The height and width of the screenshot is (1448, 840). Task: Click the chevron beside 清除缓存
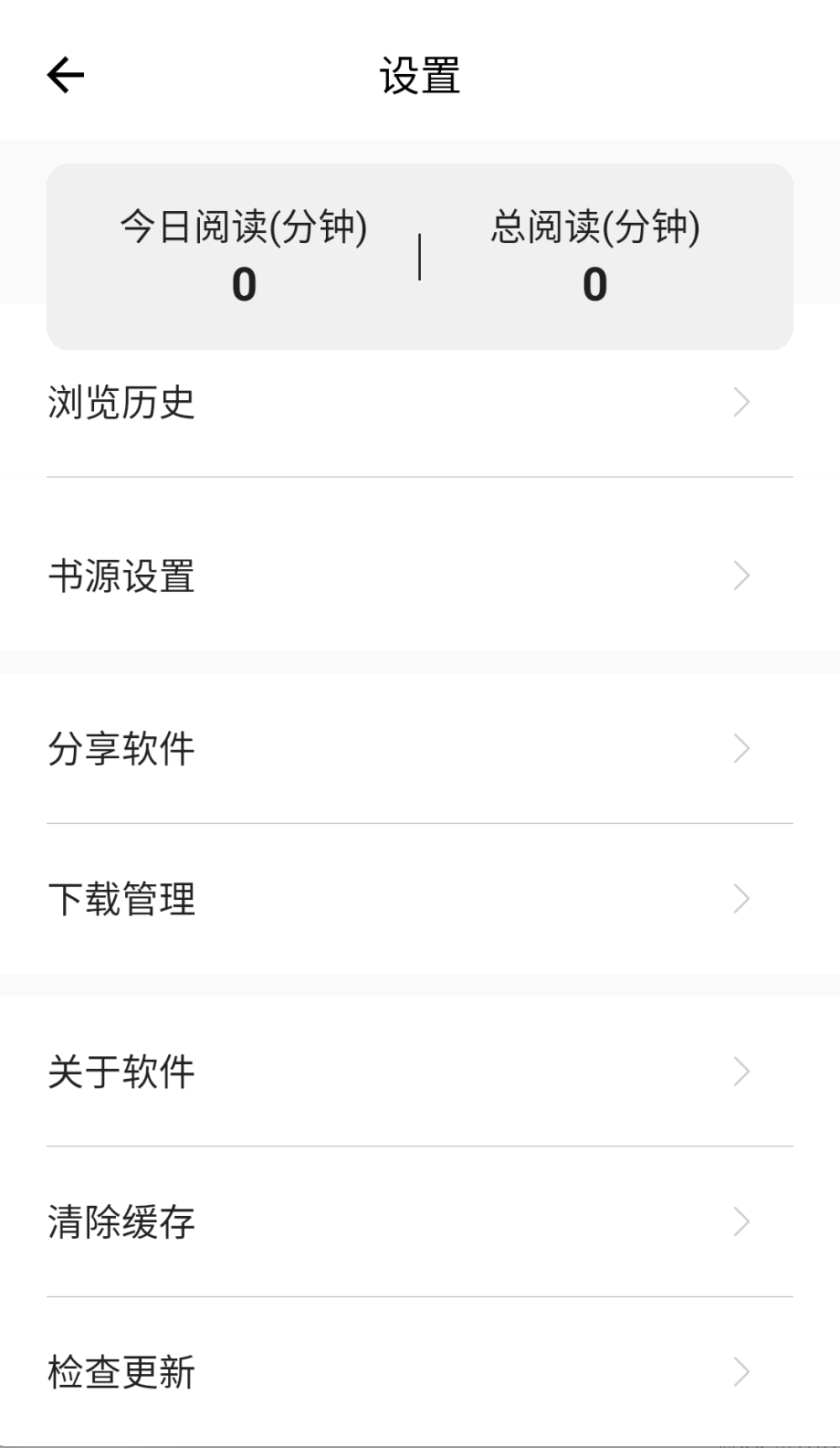(741, 1221)
